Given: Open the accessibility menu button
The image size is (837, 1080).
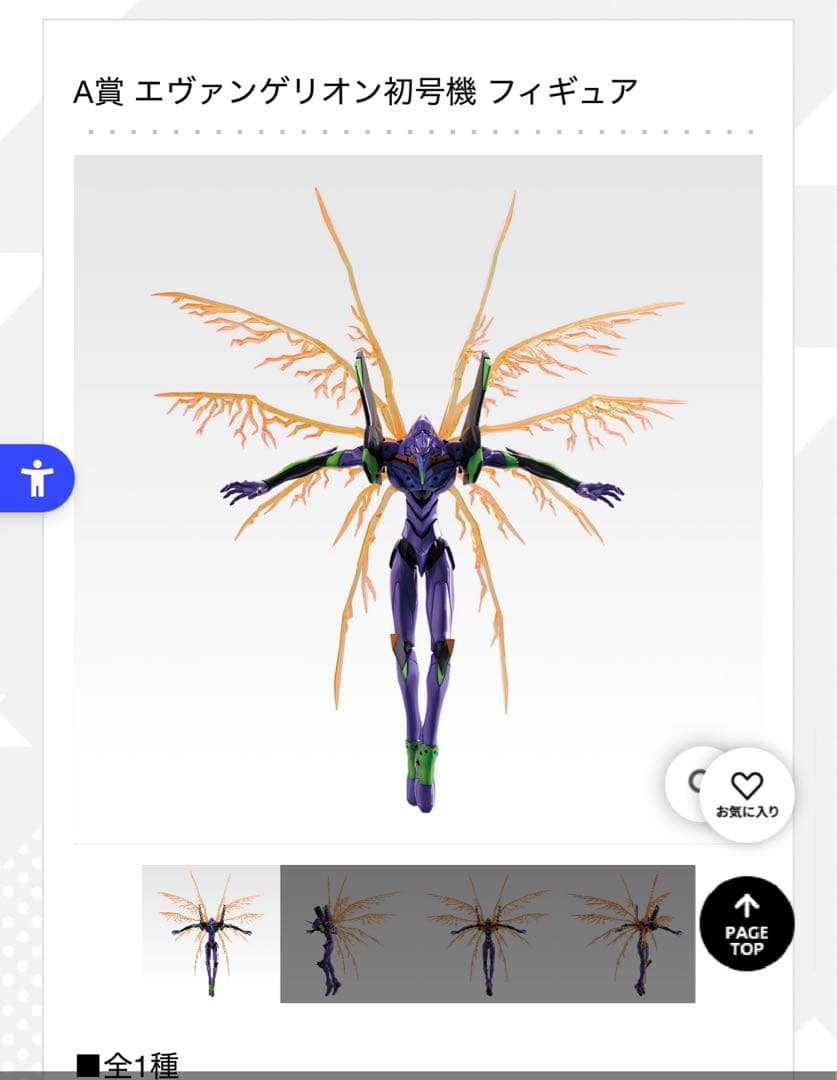Looking at the screenshot, I should [37, 478].
